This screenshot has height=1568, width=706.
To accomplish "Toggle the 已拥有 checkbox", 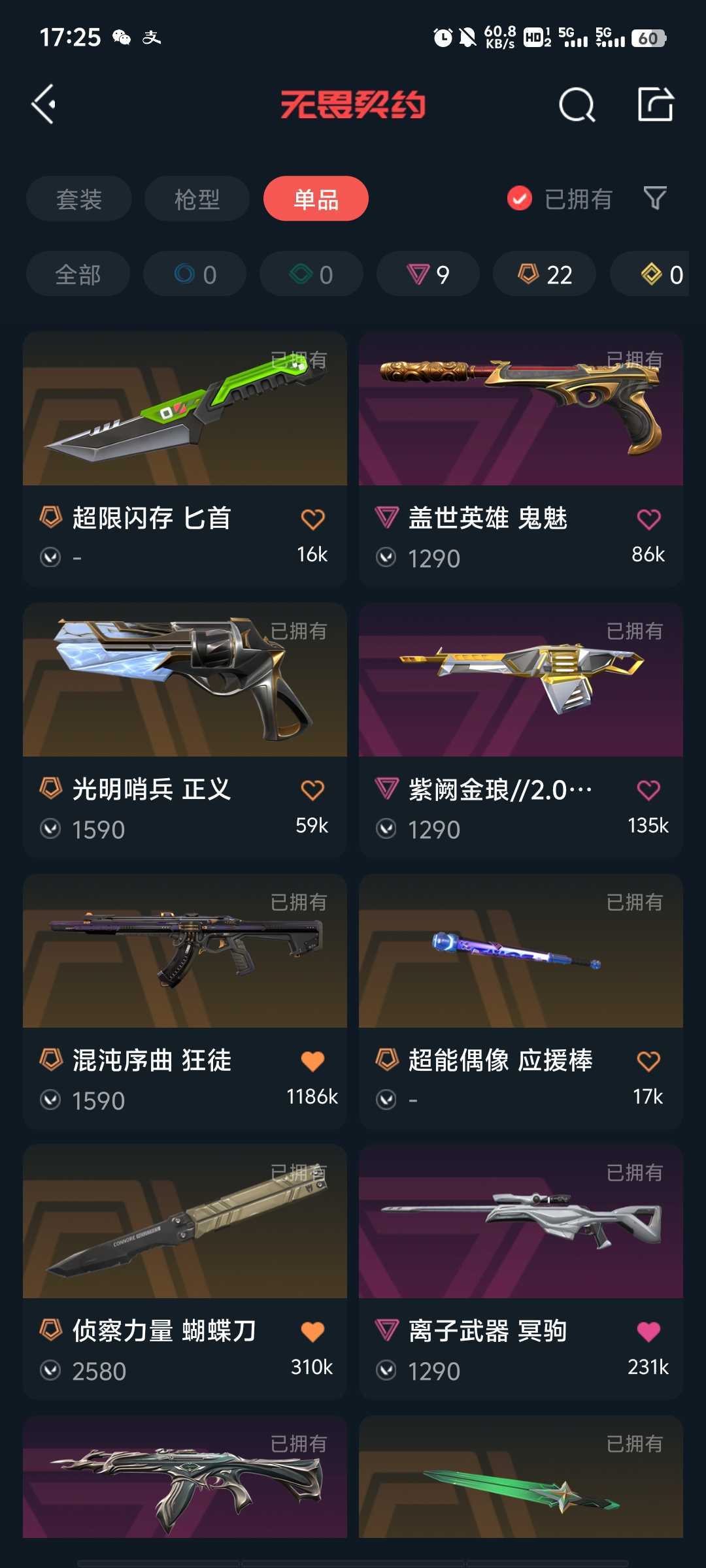I will (x=520, y=199).
